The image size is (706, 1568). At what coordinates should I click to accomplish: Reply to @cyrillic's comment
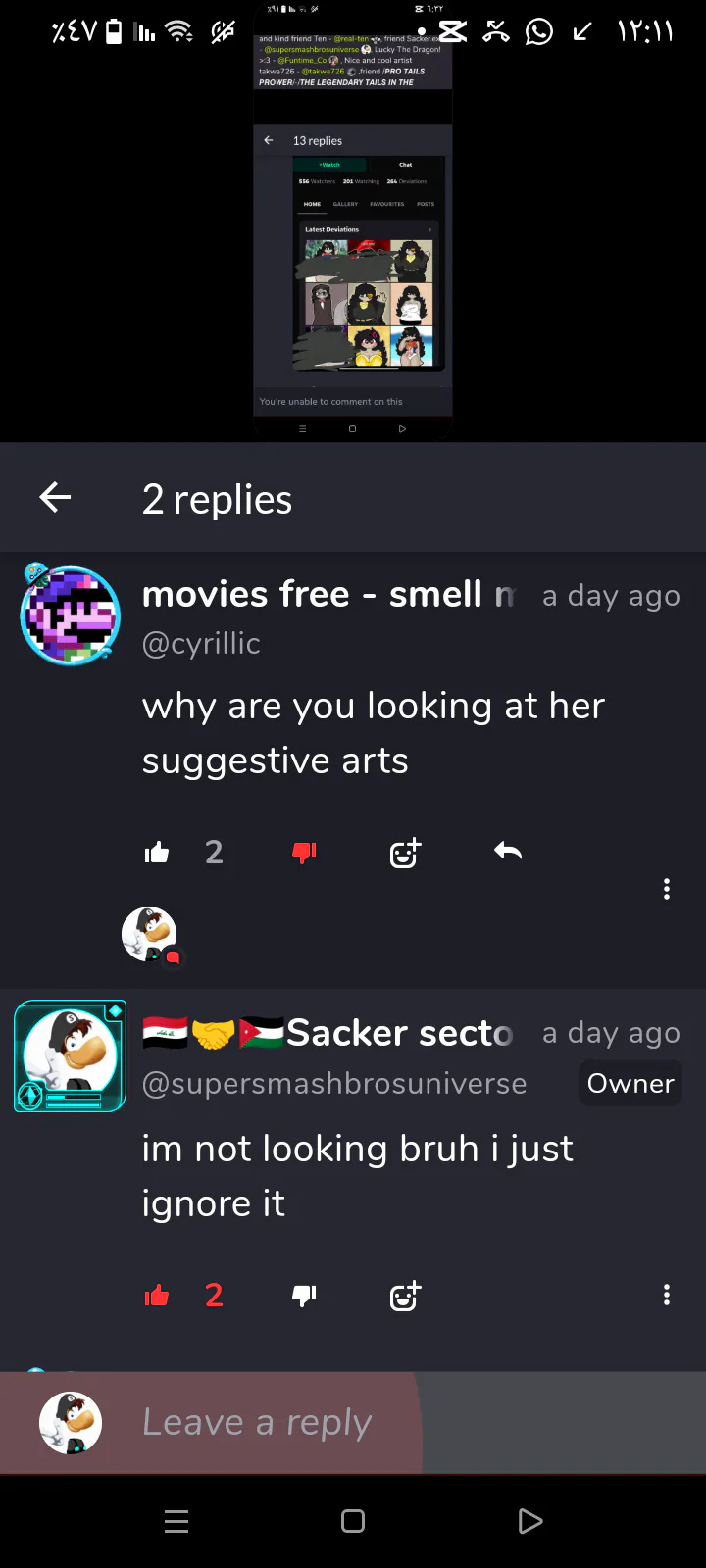tap(508, 851)
